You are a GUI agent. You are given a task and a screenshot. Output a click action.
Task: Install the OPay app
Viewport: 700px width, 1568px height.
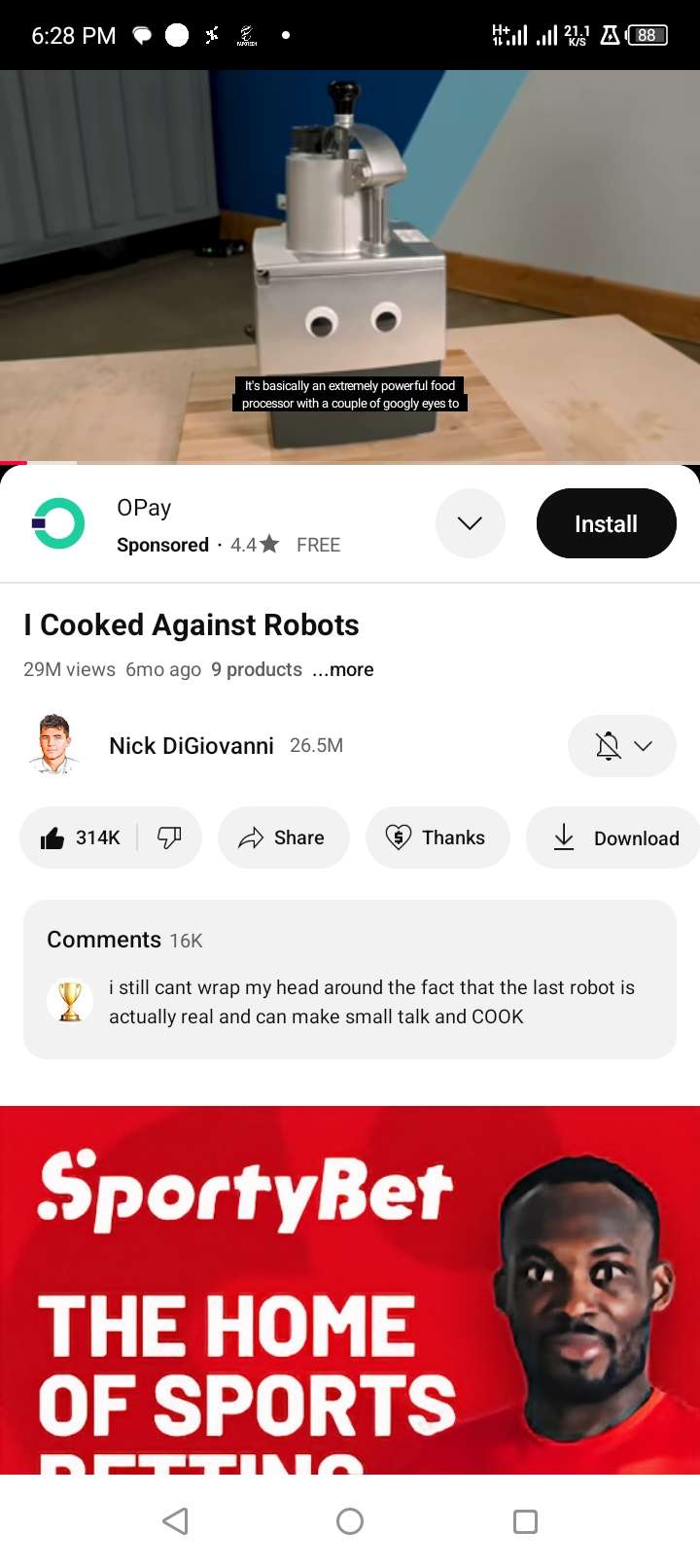[x=606, y=523]
